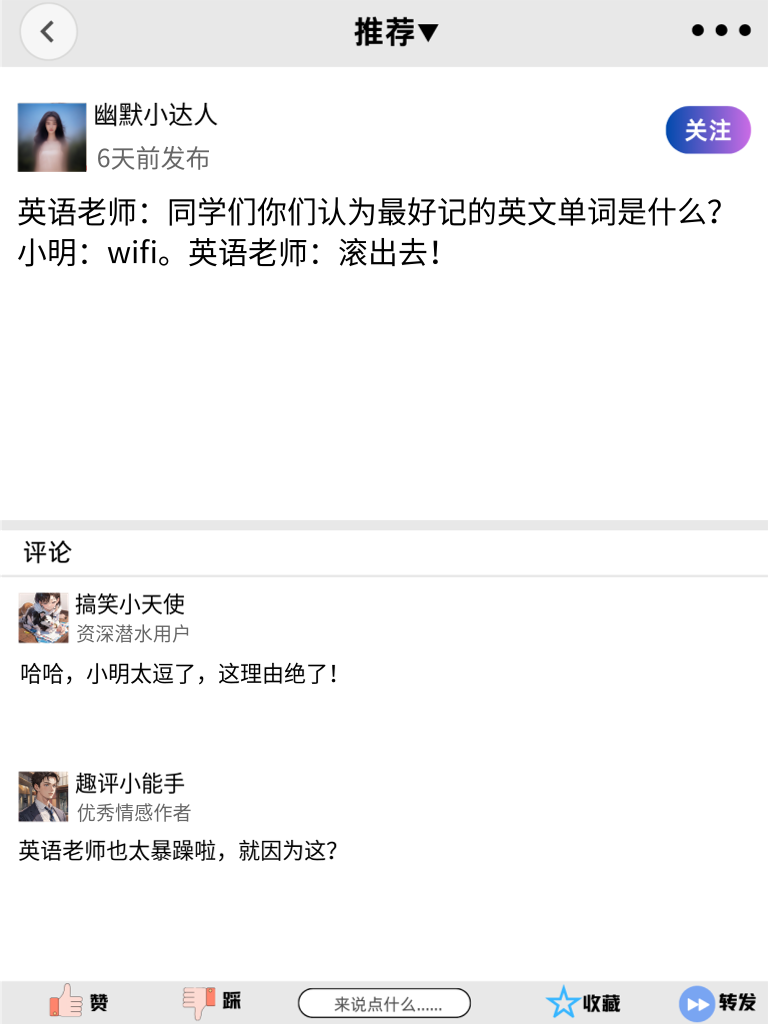The height and width of the screenshot is (1024, 768).
Task: Tap the back arrow to return
Action: click(47, 31)
